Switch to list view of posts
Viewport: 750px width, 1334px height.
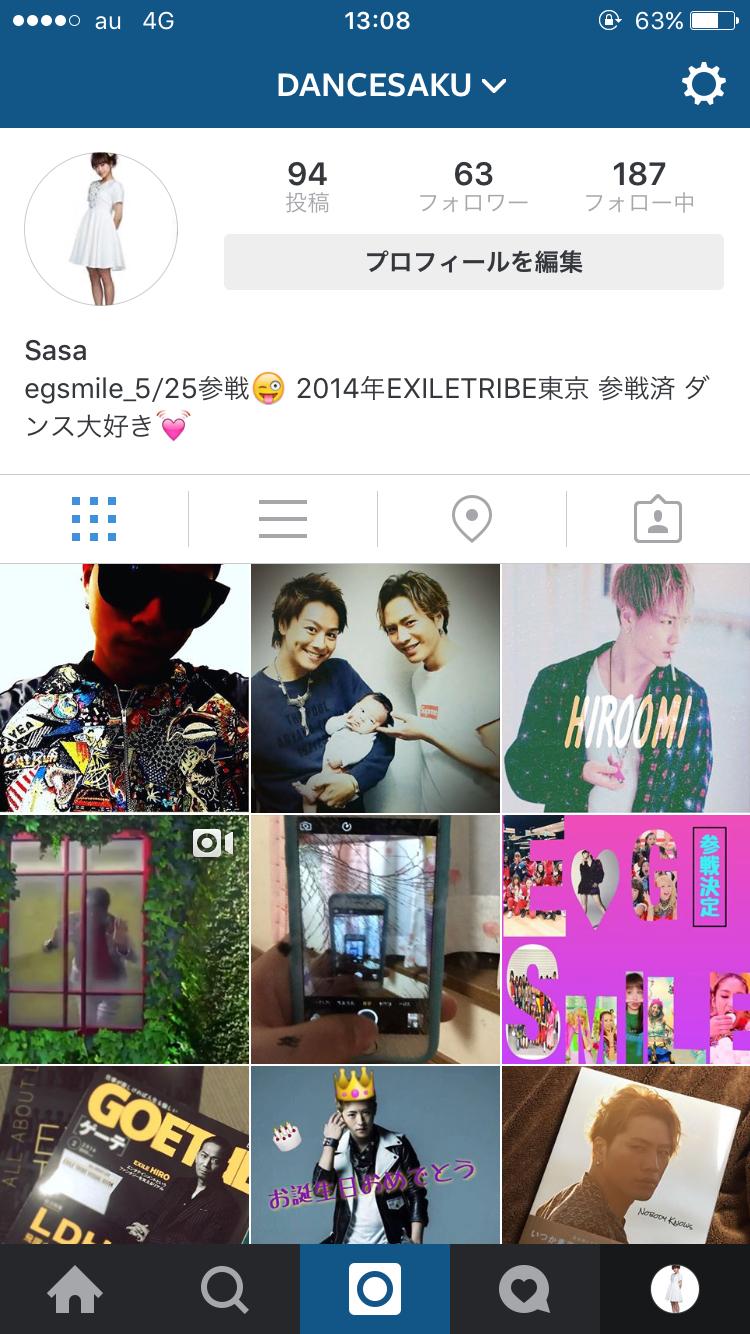pyautogui.click(x=282, y=519)
